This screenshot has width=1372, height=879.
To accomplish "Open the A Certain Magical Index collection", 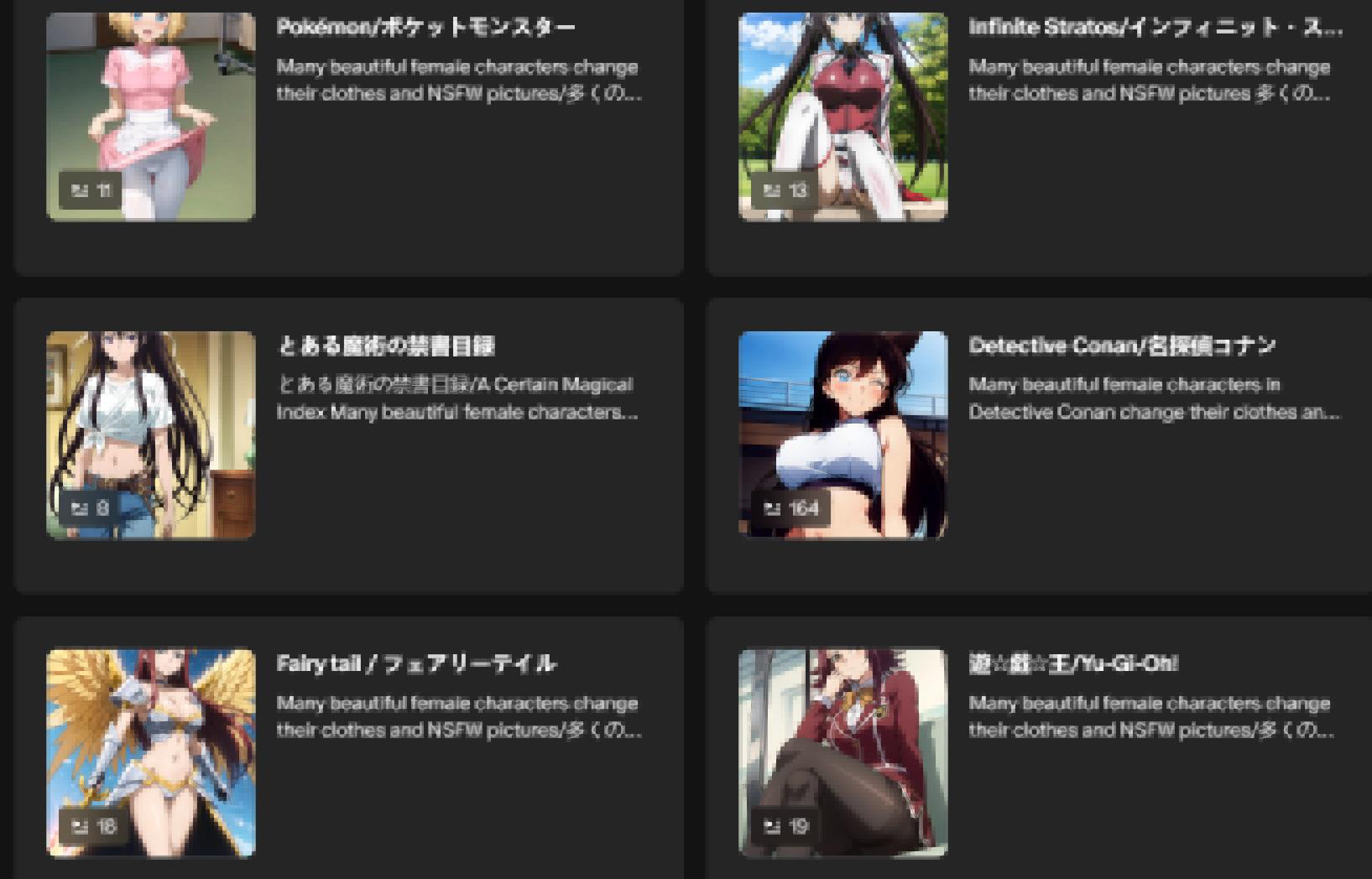I will pos(348,445).
